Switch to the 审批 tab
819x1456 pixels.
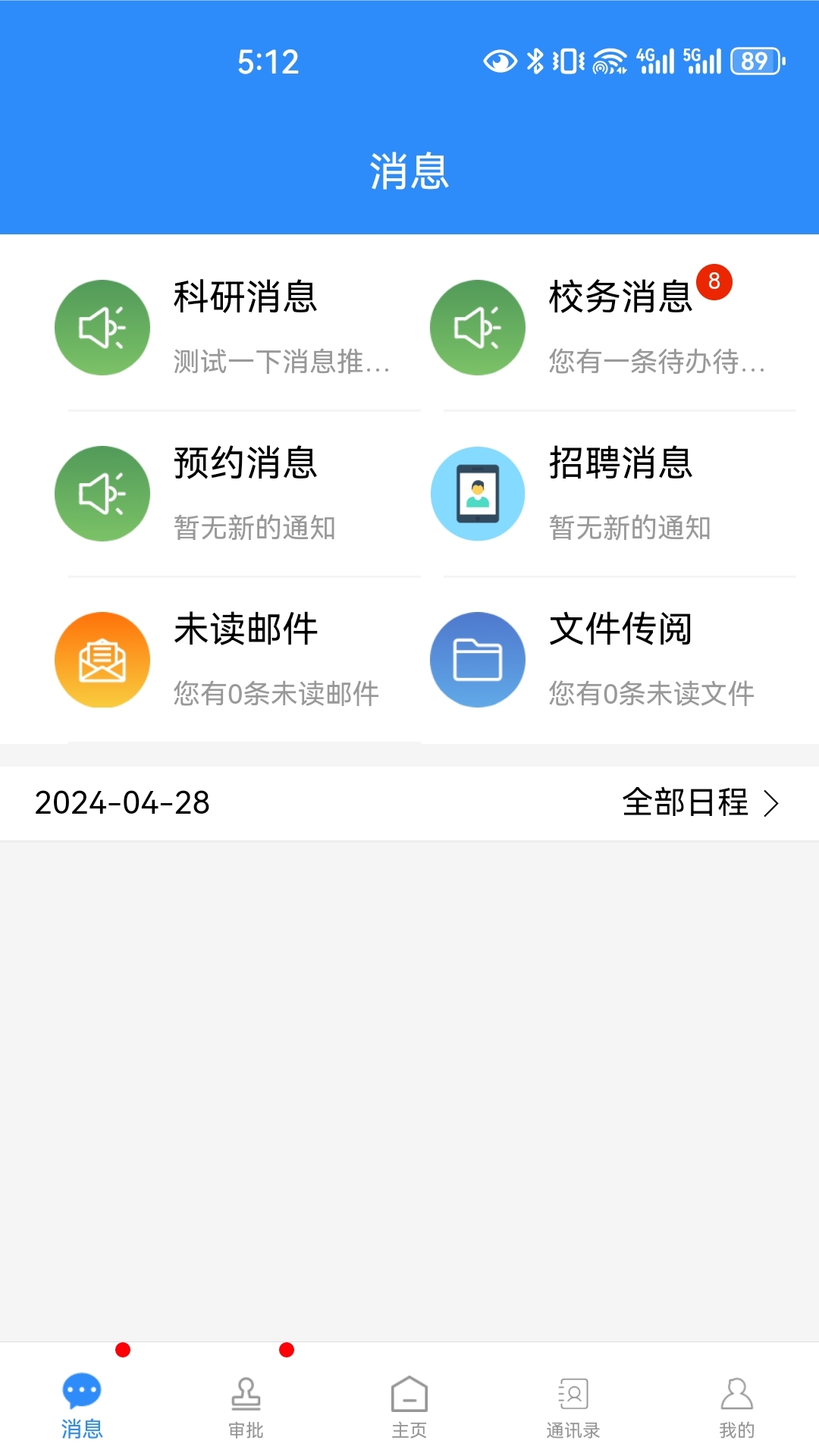coord(246,1407)
